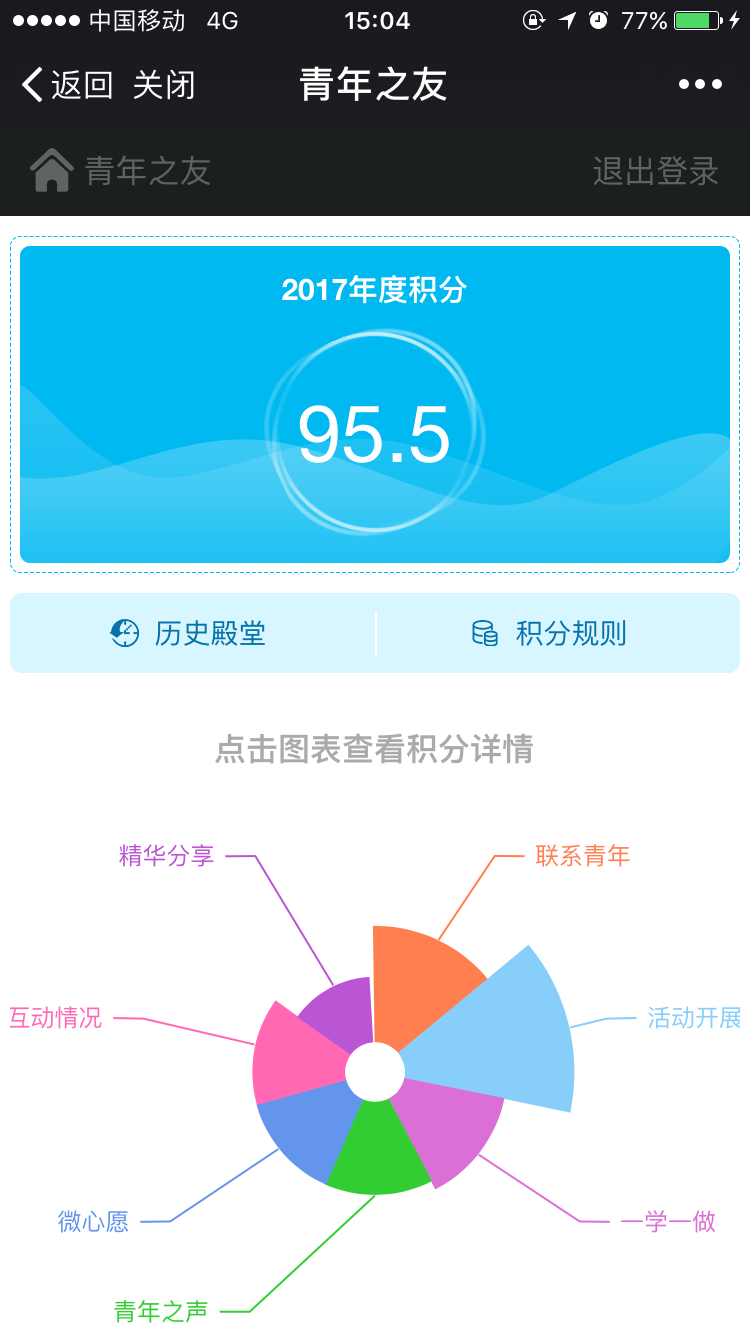Image resolution: width=750 pixels, height=1334 pixels.
Task: Log out via 退出登录
Action: tap(655, 171)
